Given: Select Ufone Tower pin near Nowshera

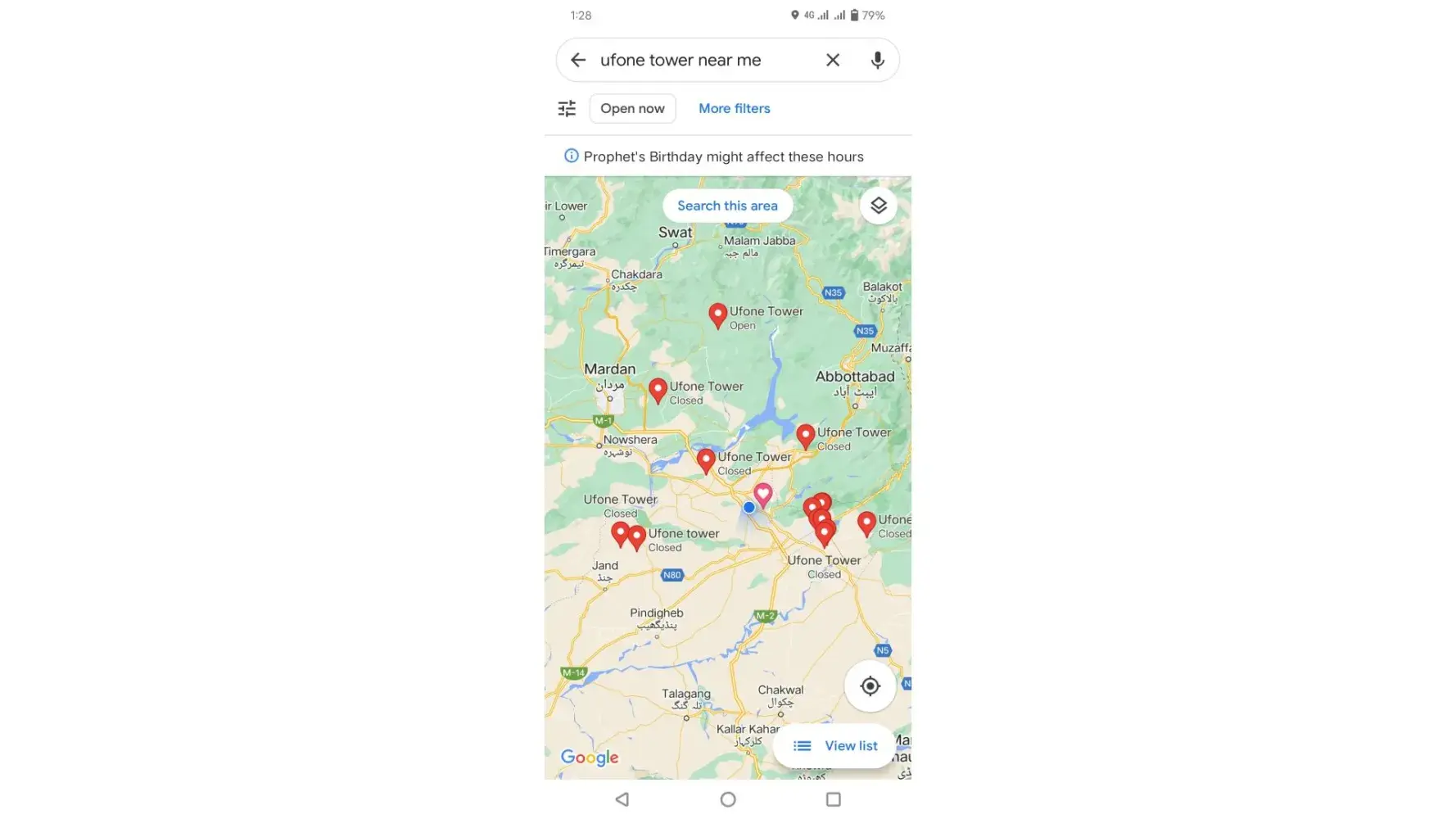Looking at the screenshot, I should 706,460.
